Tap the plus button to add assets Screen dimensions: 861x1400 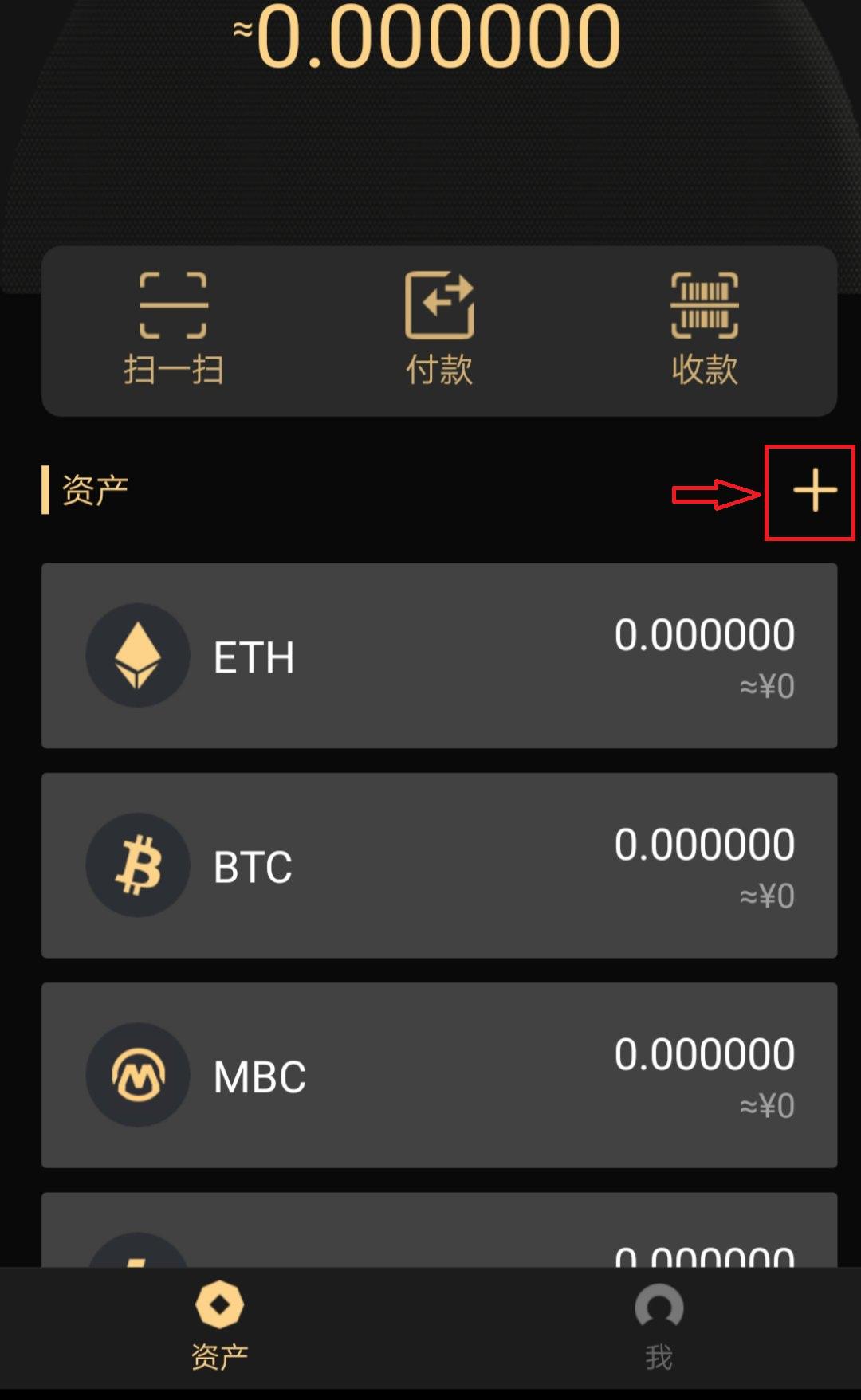pos(812,492)
